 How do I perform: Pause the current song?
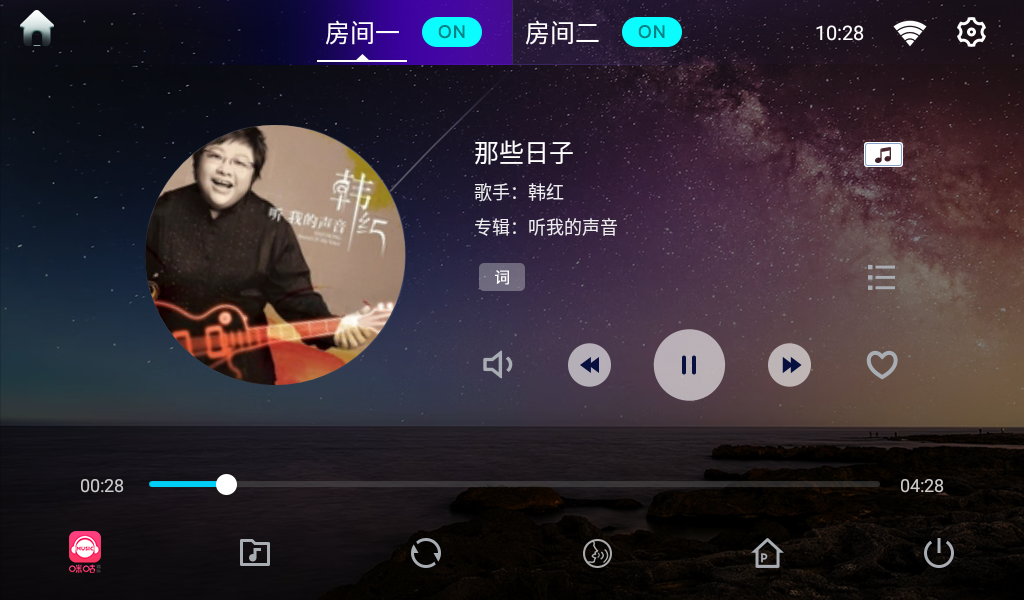tap(689, 365)
